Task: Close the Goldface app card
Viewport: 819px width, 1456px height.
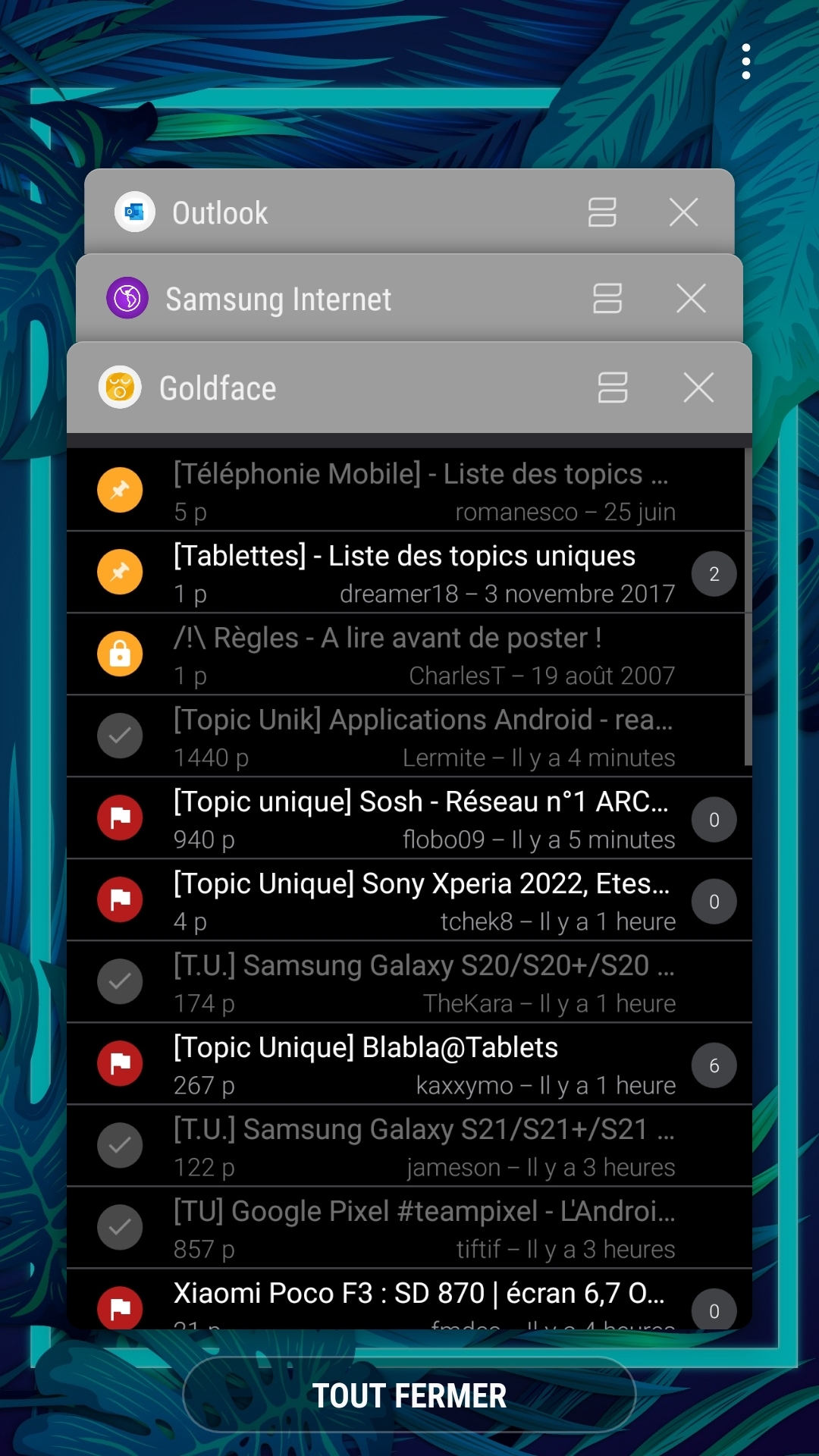Action: tap(698, 388)
